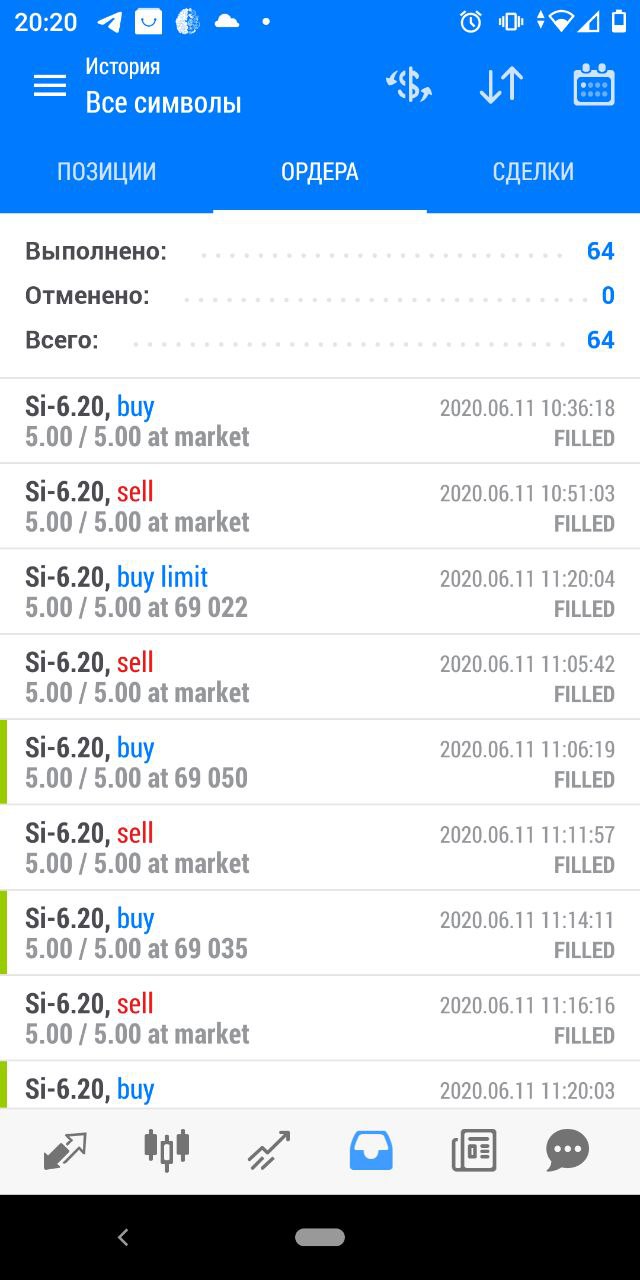Open the sell order from 11:11:57
Image resolution: width=640 pixels, height=1280 pixels.
(x=320, y=847)
